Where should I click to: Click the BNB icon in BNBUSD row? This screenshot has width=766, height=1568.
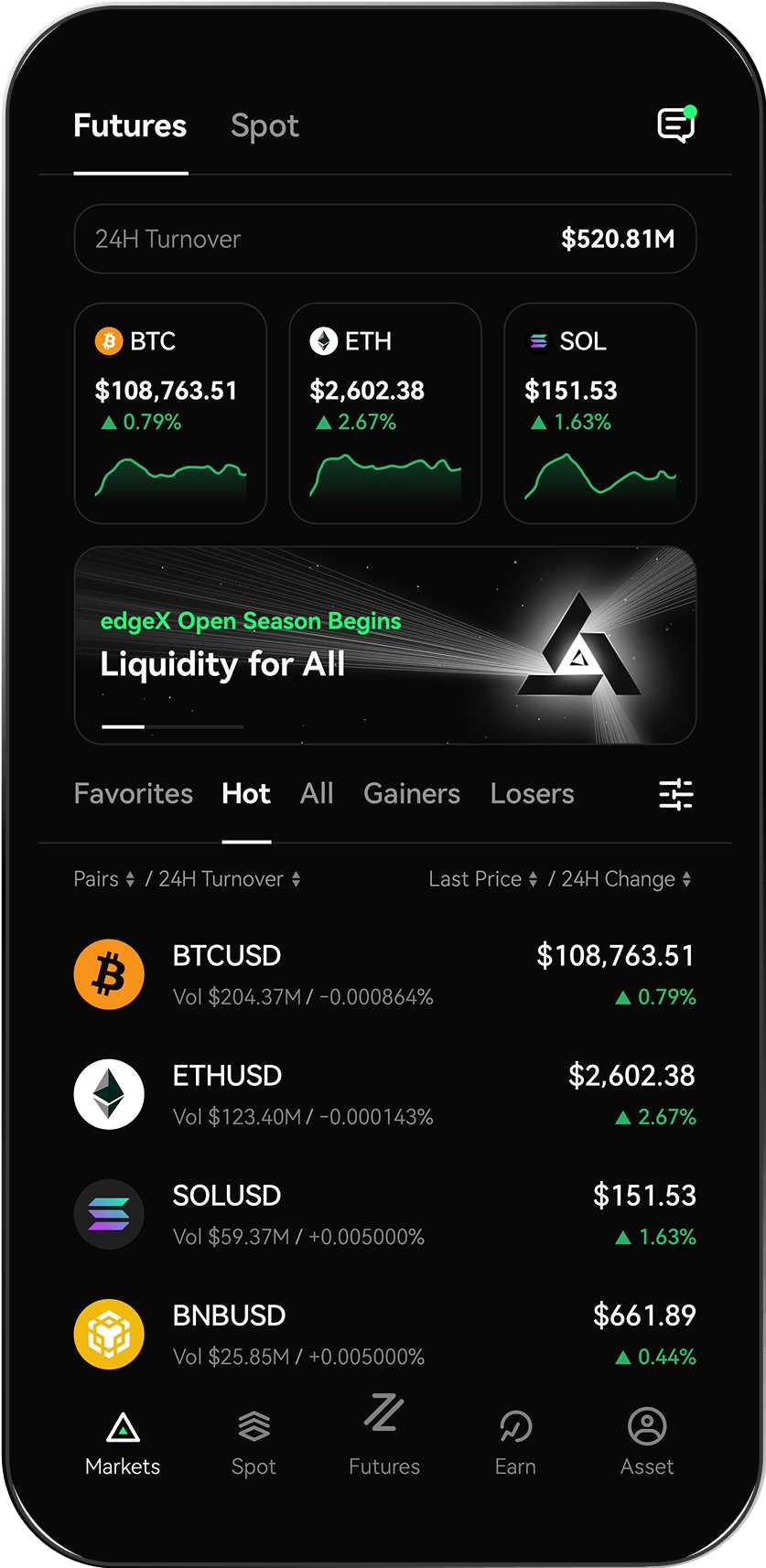coord(108,1334)
